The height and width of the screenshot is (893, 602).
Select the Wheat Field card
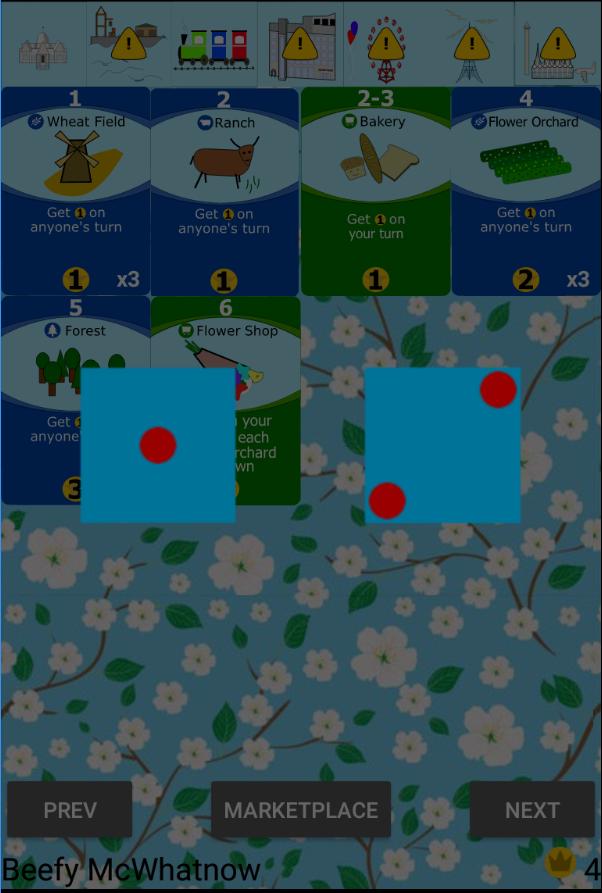[x=76, y=190]
